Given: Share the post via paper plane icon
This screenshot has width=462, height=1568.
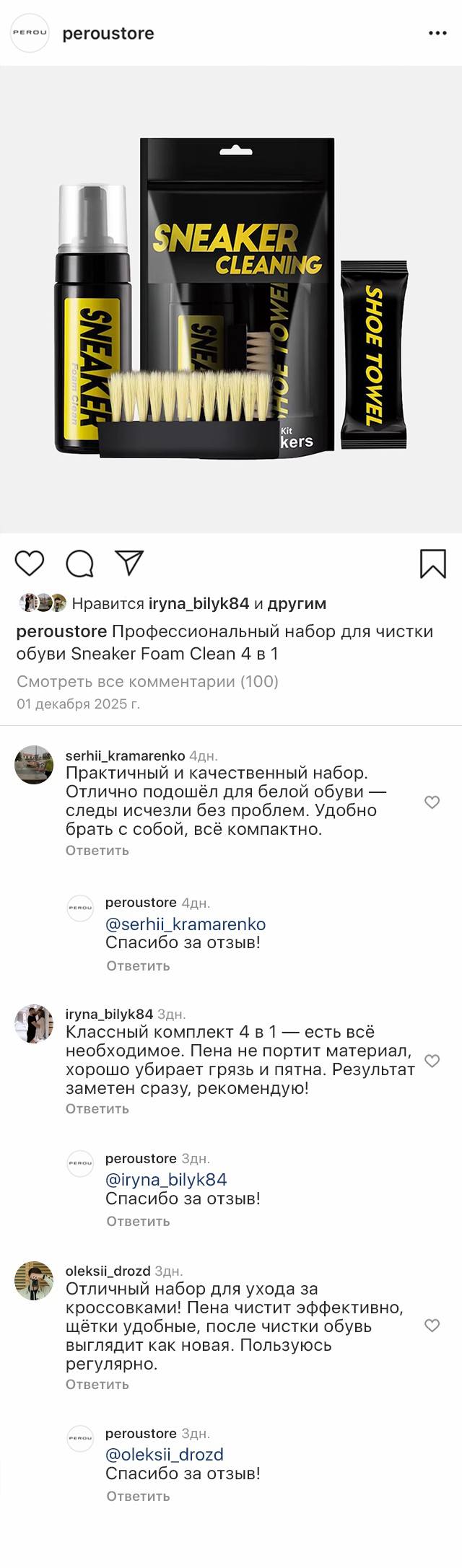Looking at the screenshot, I should tap(130, 564).
